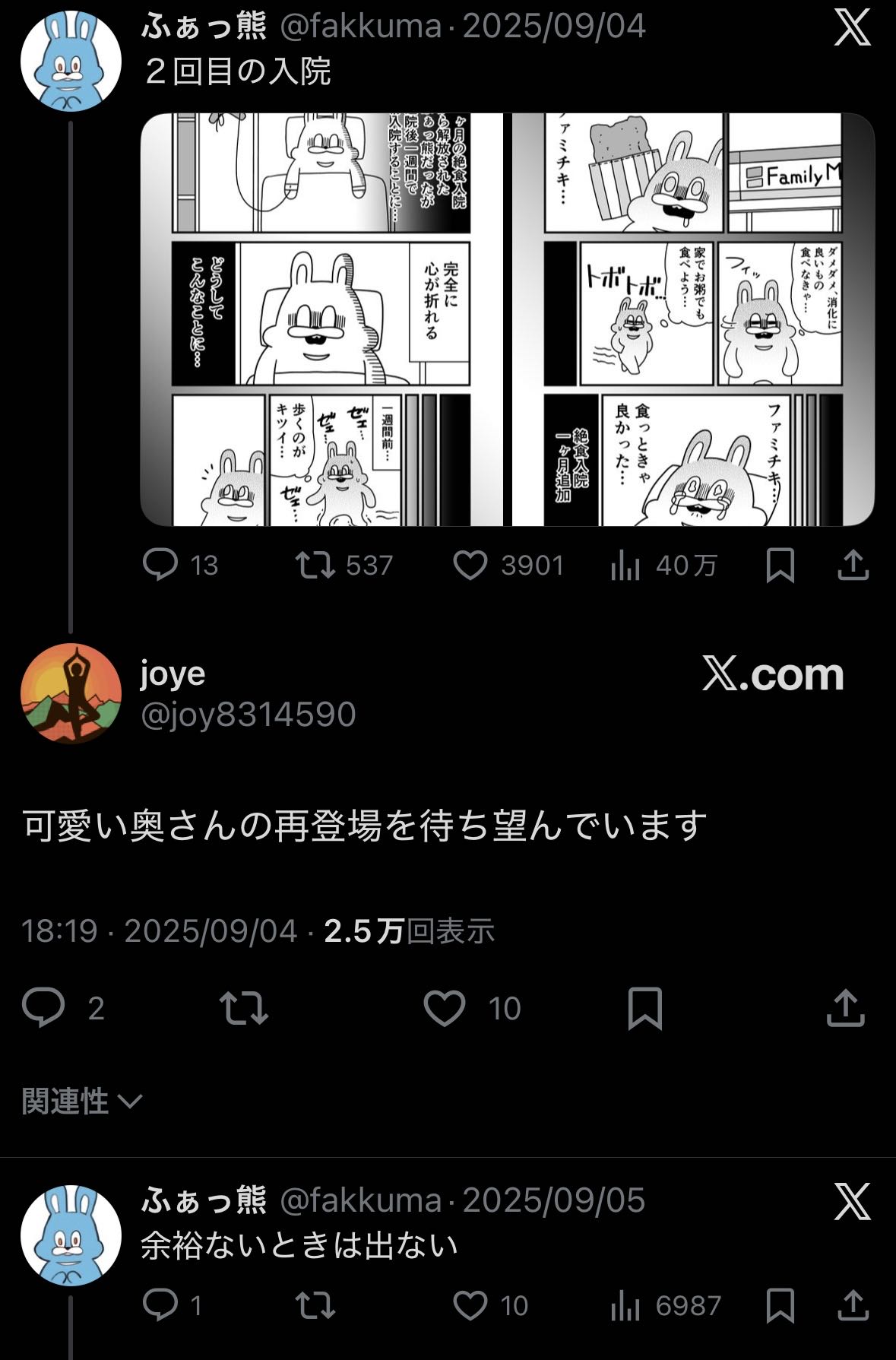Open the right manga image with FamilyMart panel

[692, 319]
